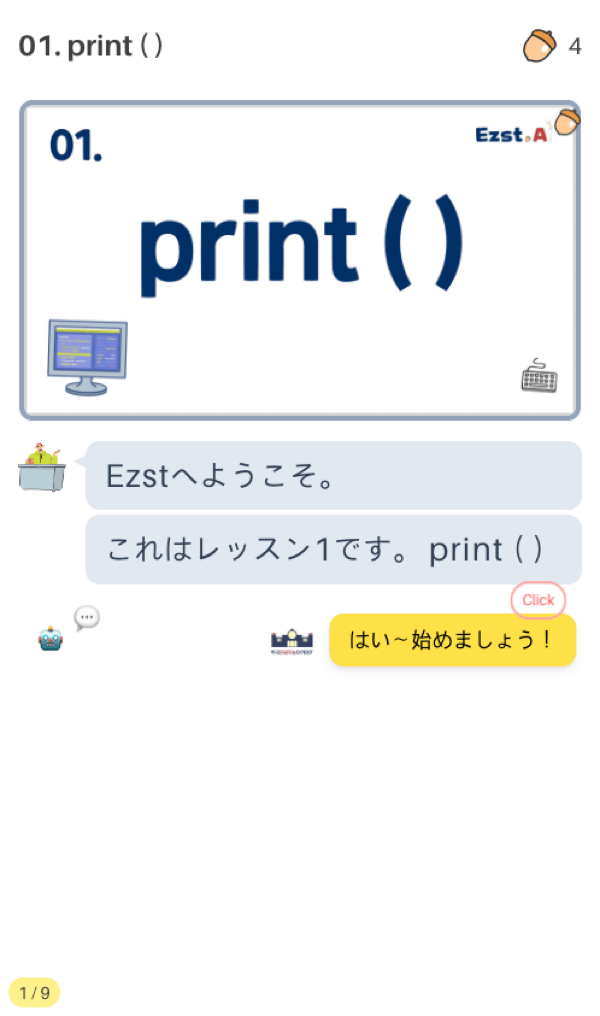Tap the acorn icon on the lesson card

click(x=567, y=121)
